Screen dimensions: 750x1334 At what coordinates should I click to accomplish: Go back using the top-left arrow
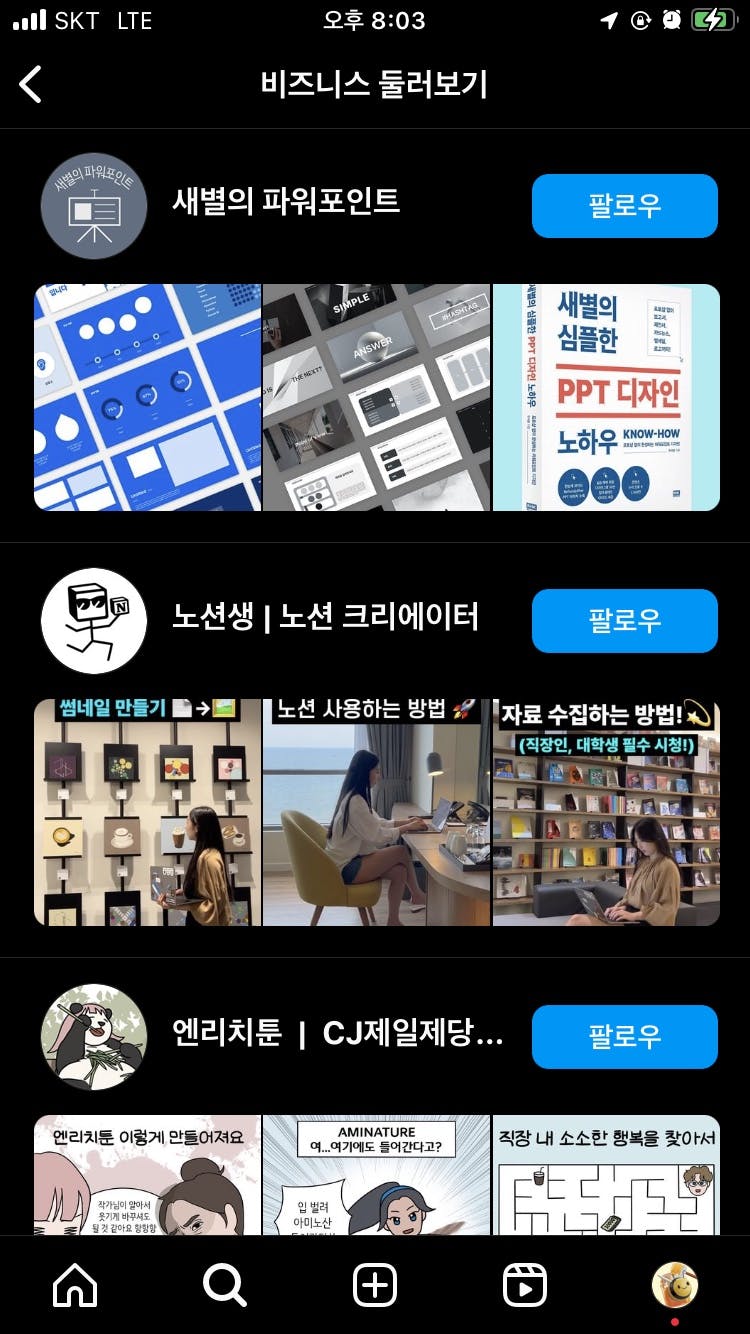[x=32, y=84]
